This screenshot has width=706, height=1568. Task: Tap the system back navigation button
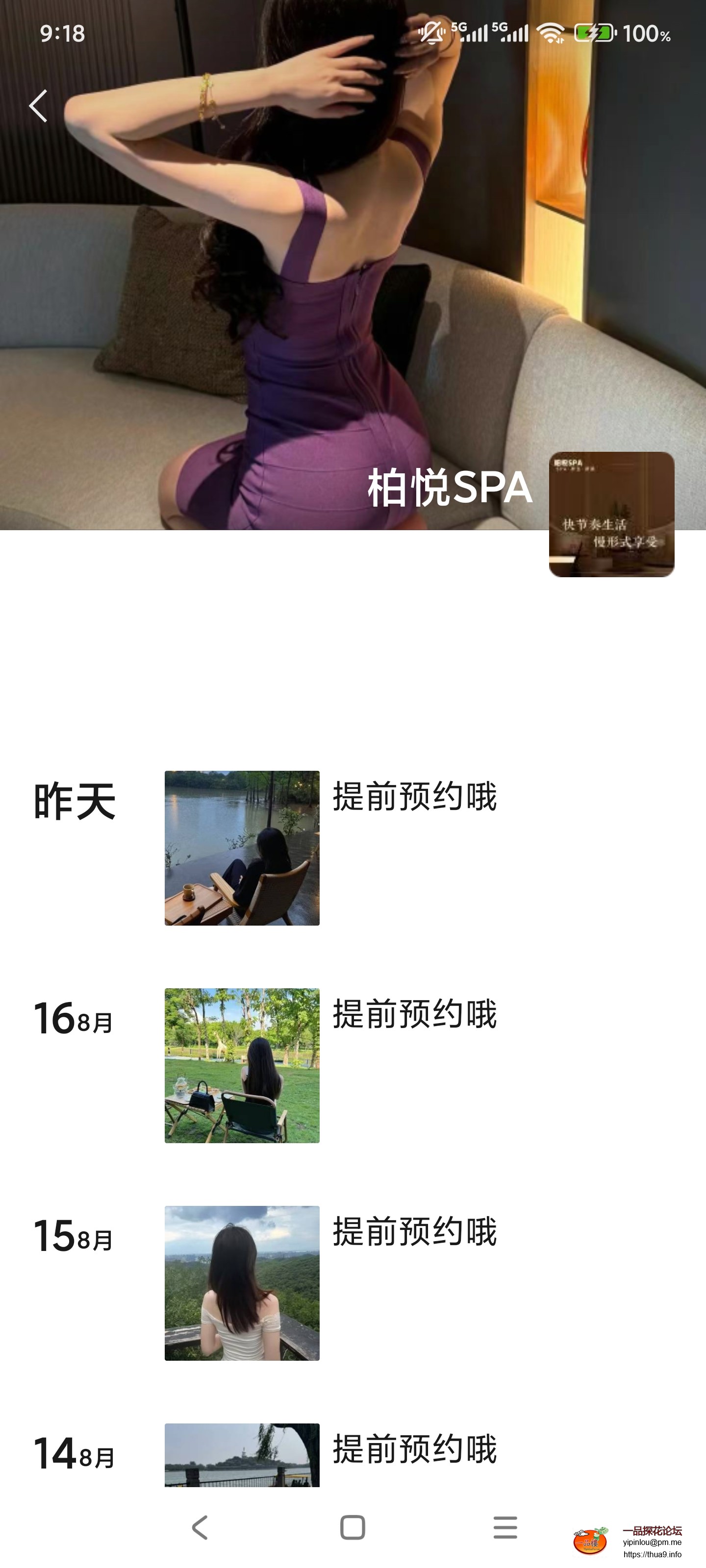pyautogui.click(x=200, y=1527)
